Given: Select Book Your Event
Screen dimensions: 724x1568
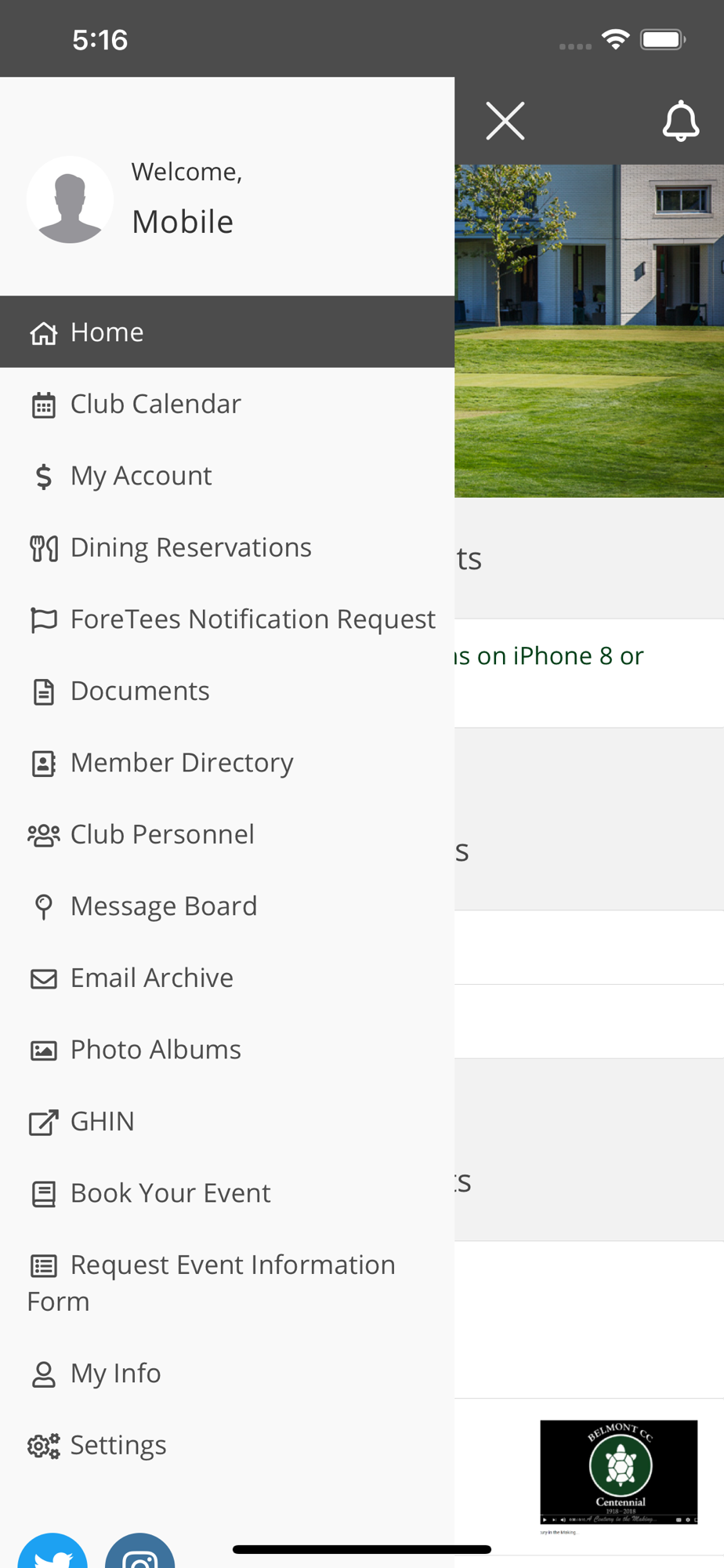Looking at the screenshot, I should (x=227, y=1193).
